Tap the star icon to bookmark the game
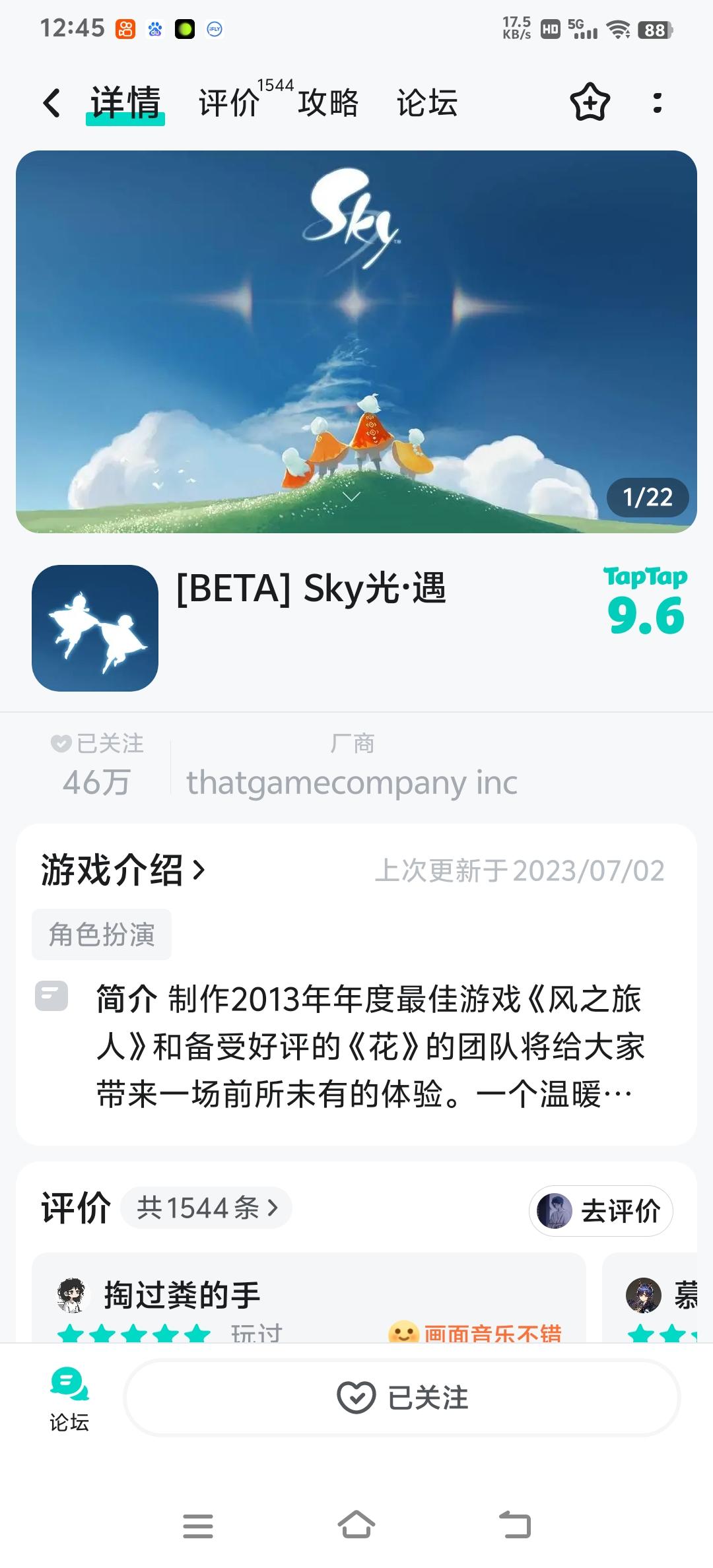 [588, 103]
